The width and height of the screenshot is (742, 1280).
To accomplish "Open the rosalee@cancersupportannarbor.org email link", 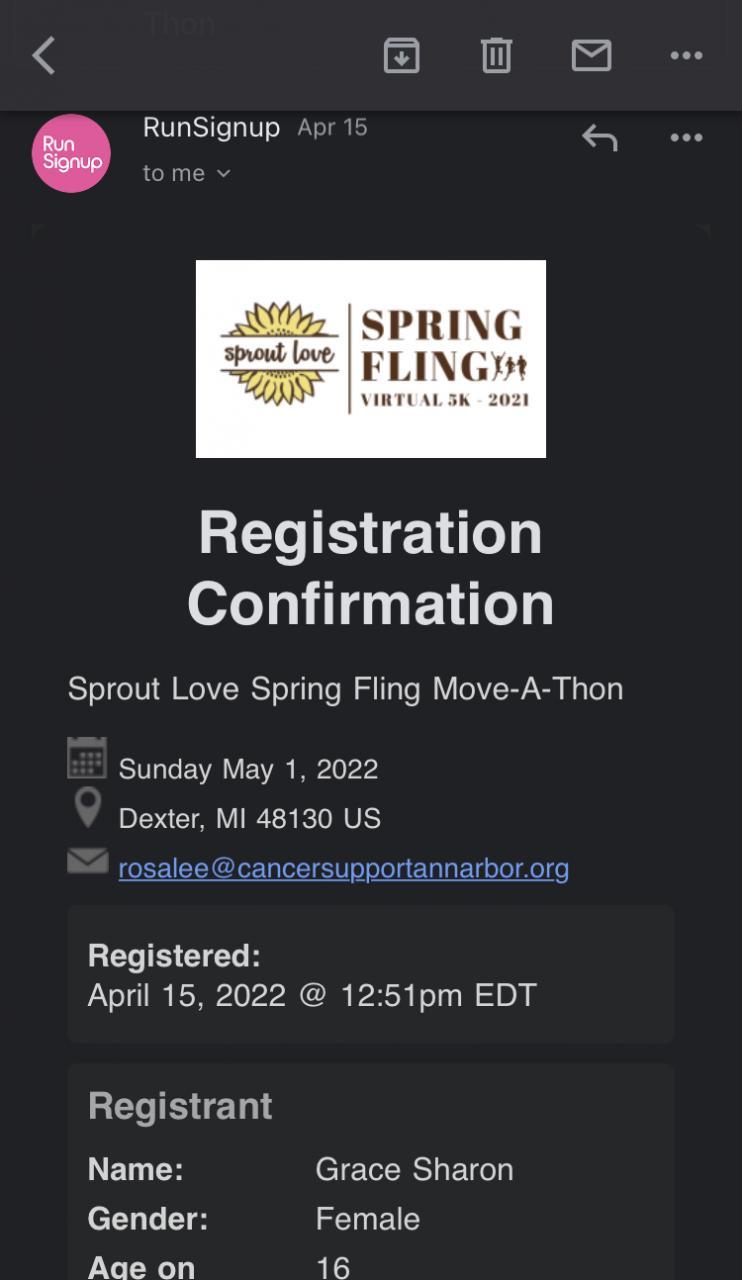I will click(x=343, y=867).
